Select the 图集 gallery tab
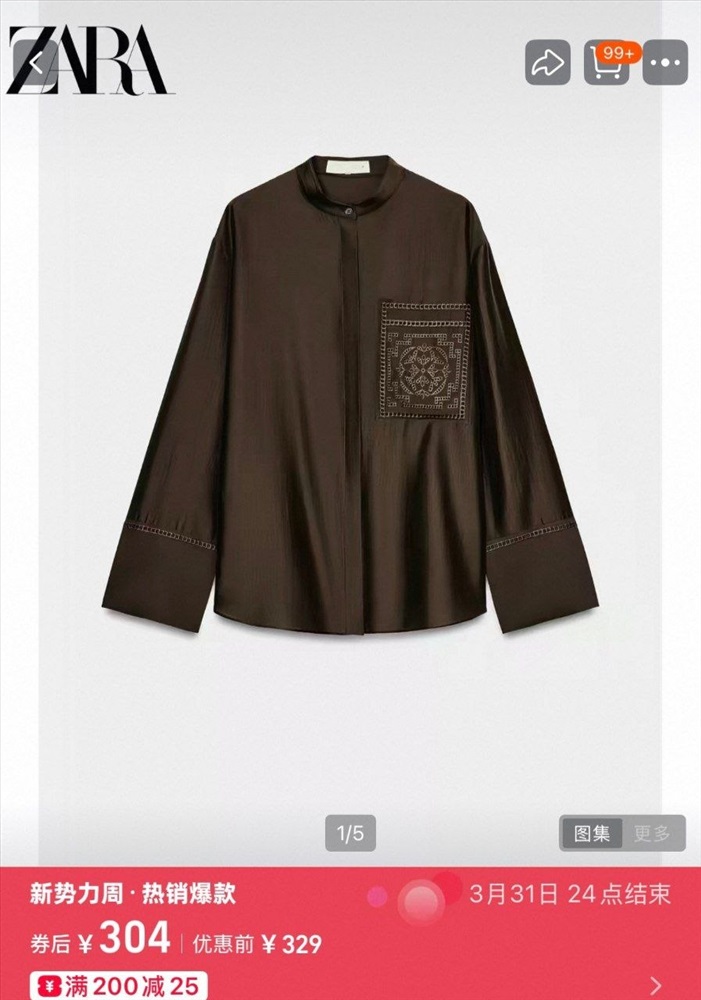The width and height of the screenshot is (701, 1000). pos(591,833)
